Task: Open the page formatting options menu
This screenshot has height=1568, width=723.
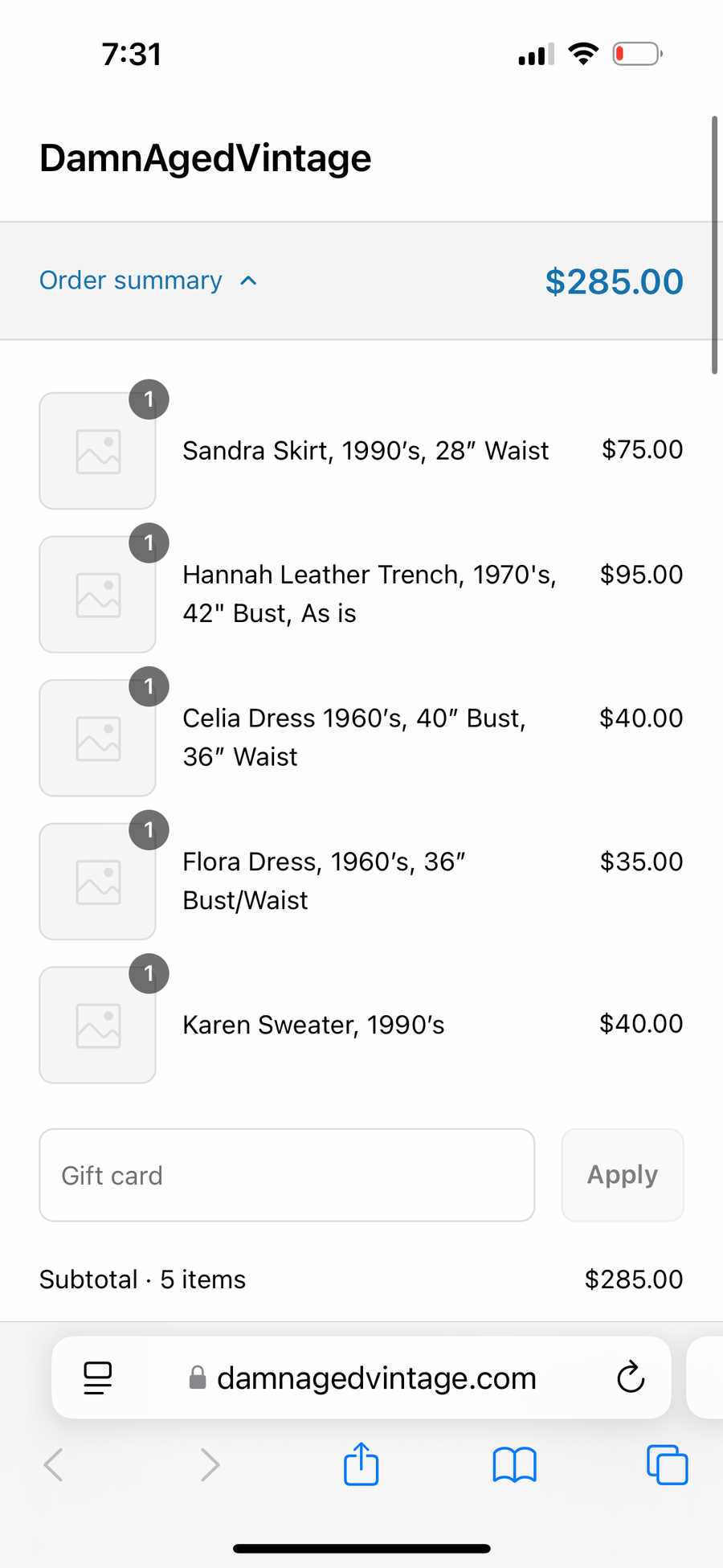Action: pyautogui.click(x=97, y=1378)
